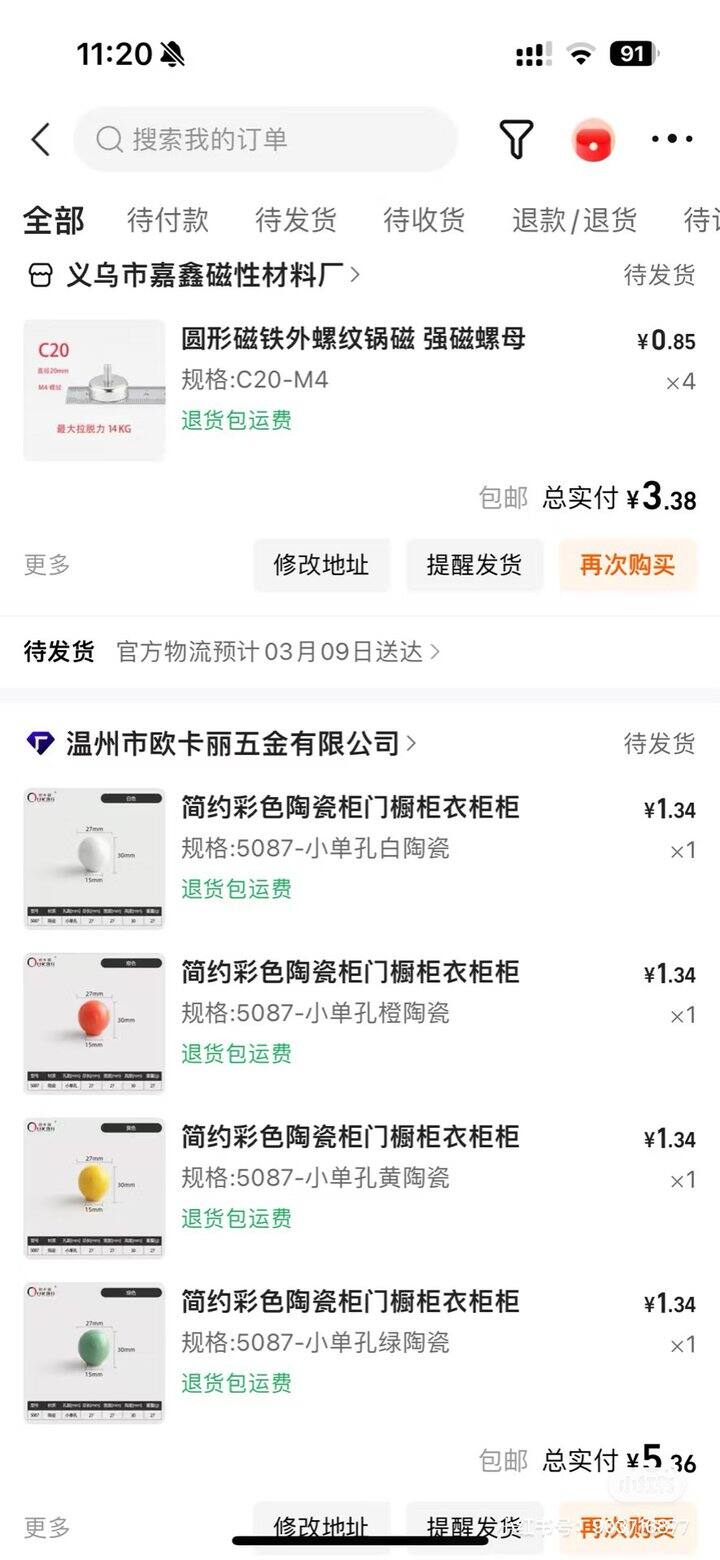The image size is (720, 1560).
Task: Open logistics estimate 官方物流预计03月09日送达
Action: coord(277,652)
